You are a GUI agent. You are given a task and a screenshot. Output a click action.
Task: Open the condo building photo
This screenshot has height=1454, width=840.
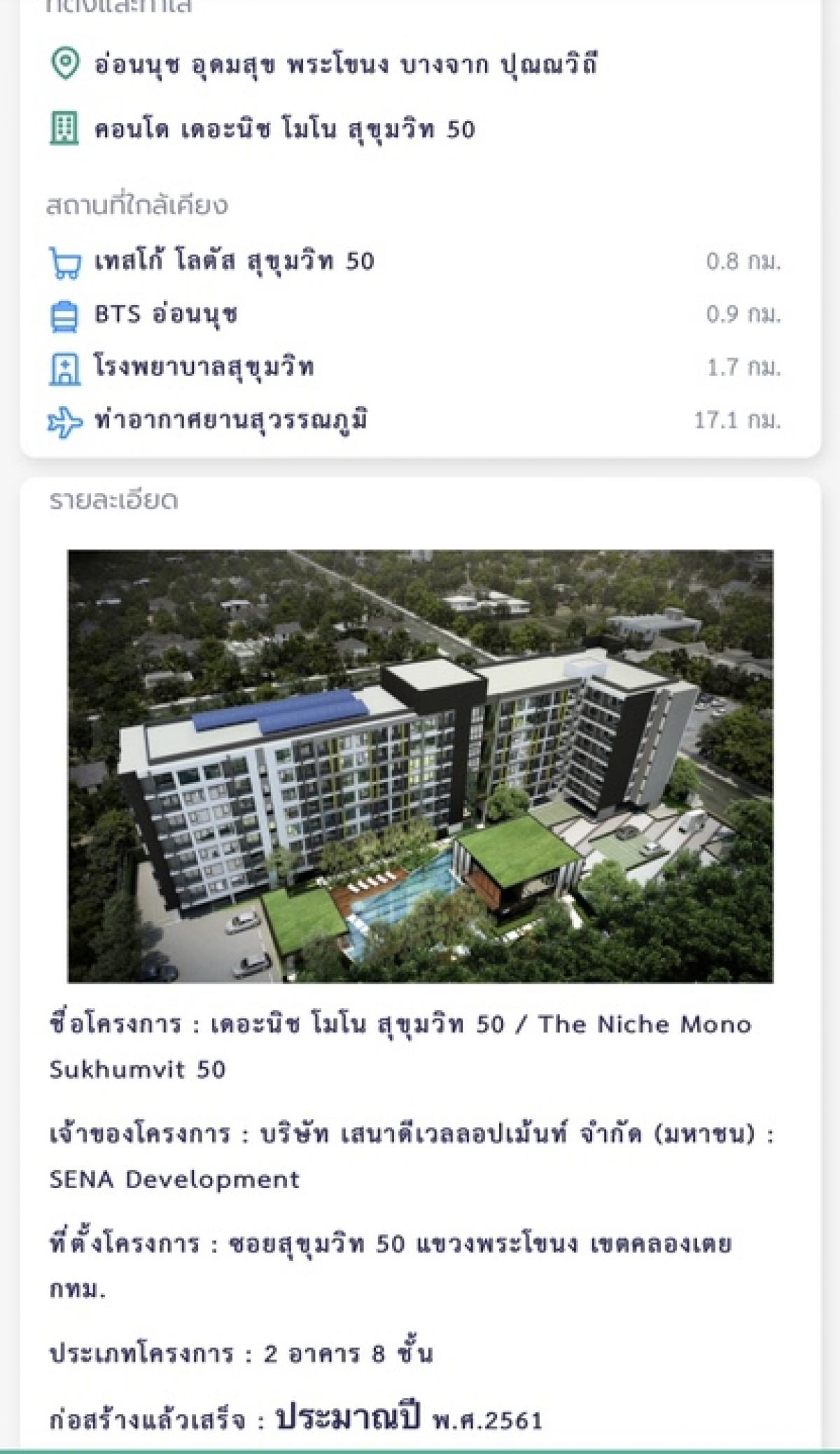(420, 766)
